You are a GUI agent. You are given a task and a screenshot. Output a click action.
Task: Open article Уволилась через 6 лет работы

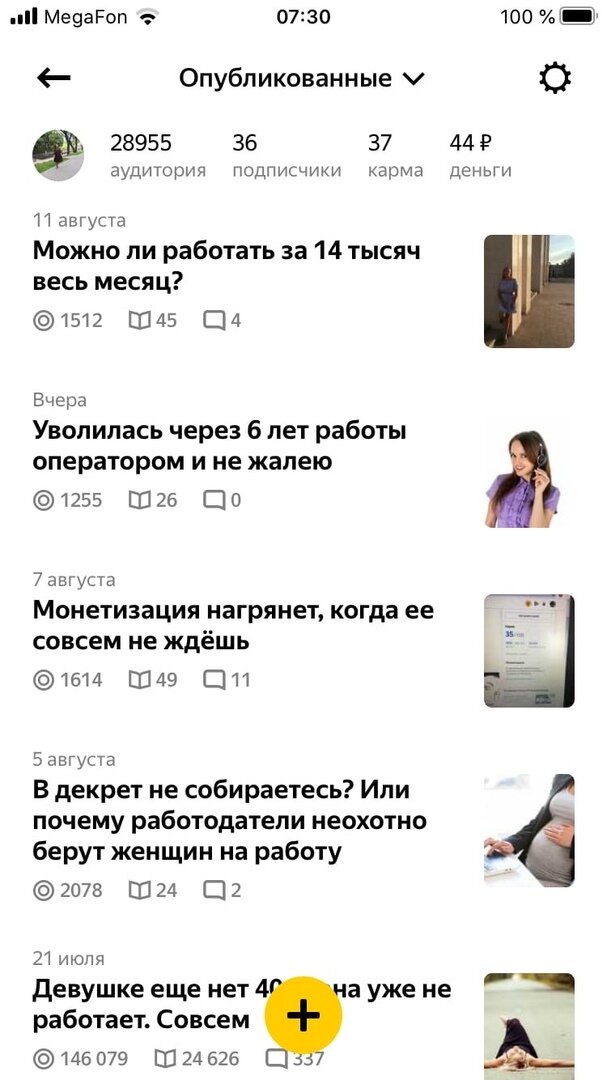pyautogui.click(x=220, y=446)
